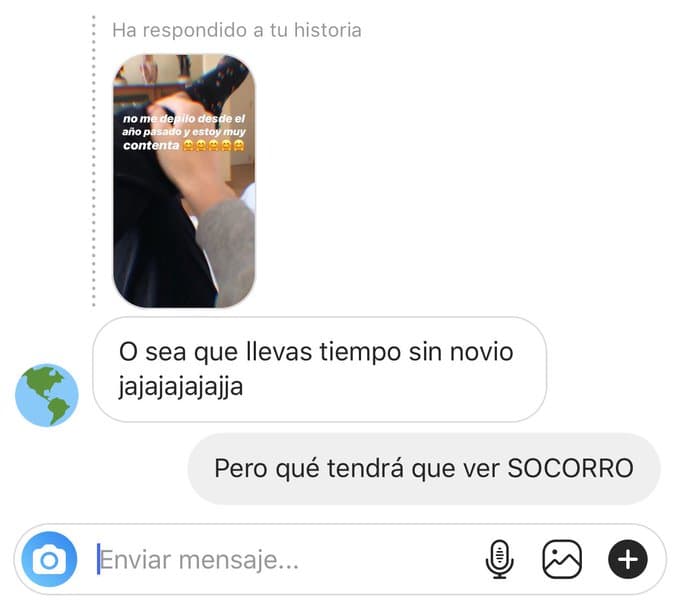Tap the microphone to record voice message
The height and width of the screenshot is (608, 680).
pyautogui.click(x=499, y=559)
